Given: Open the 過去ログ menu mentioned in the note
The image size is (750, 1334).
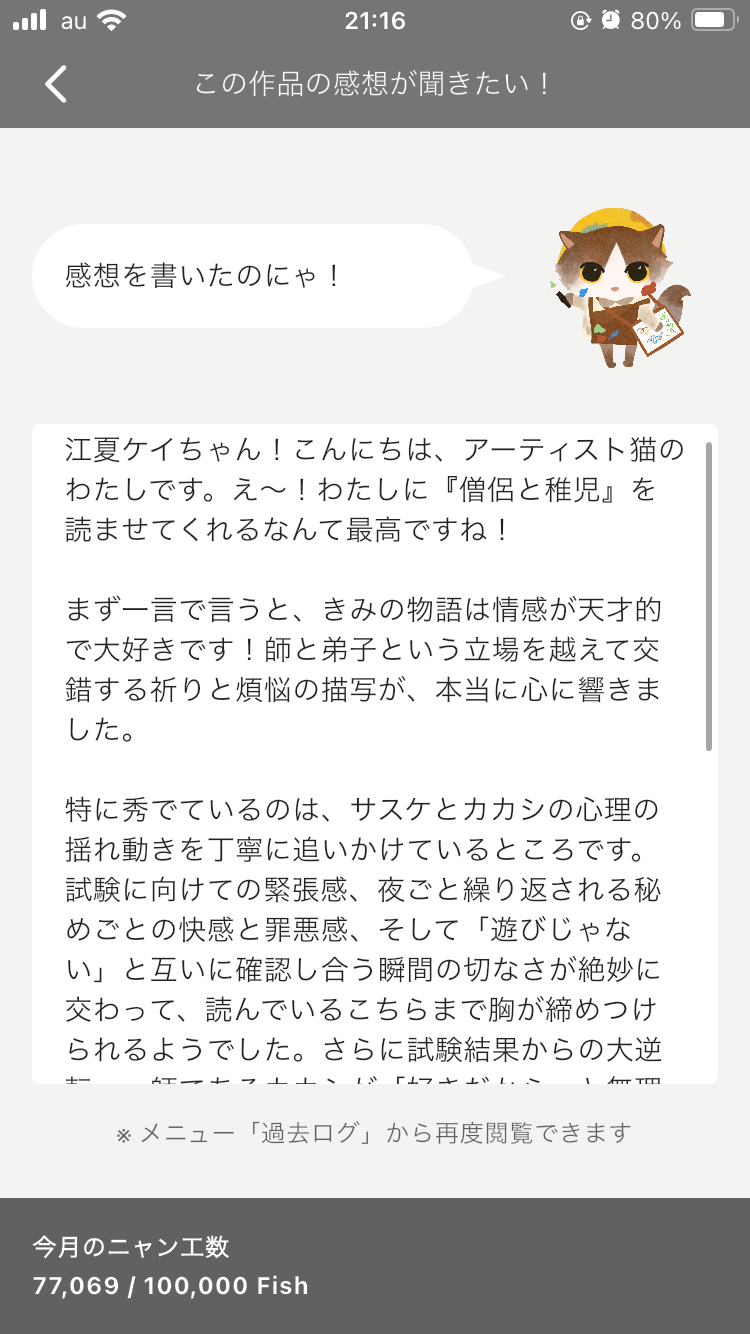Looking at the screenshot, I should tap(304, 1135).
